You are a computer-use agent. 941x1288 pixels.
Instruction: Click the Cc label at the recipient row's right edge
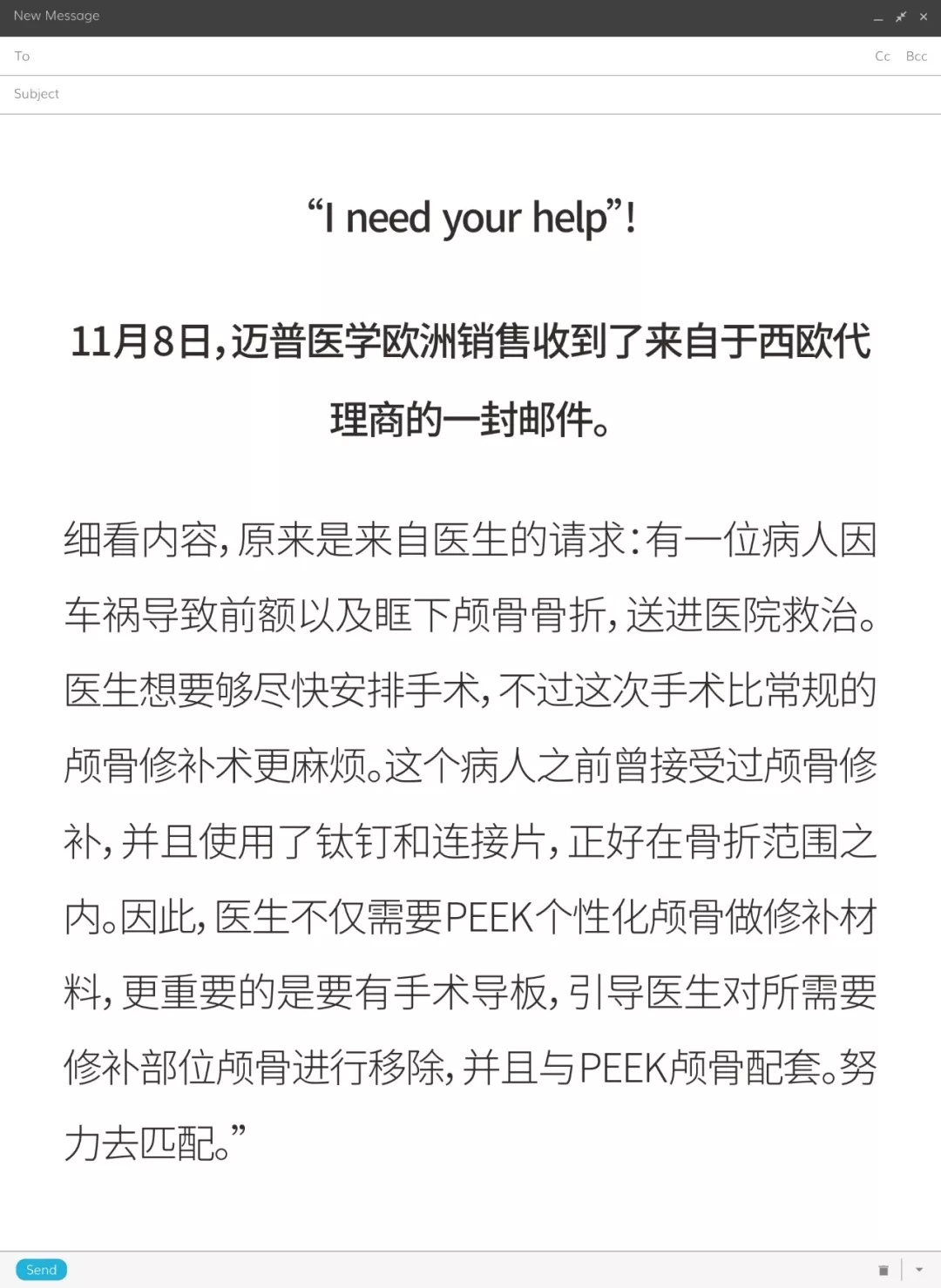(882, 56)
